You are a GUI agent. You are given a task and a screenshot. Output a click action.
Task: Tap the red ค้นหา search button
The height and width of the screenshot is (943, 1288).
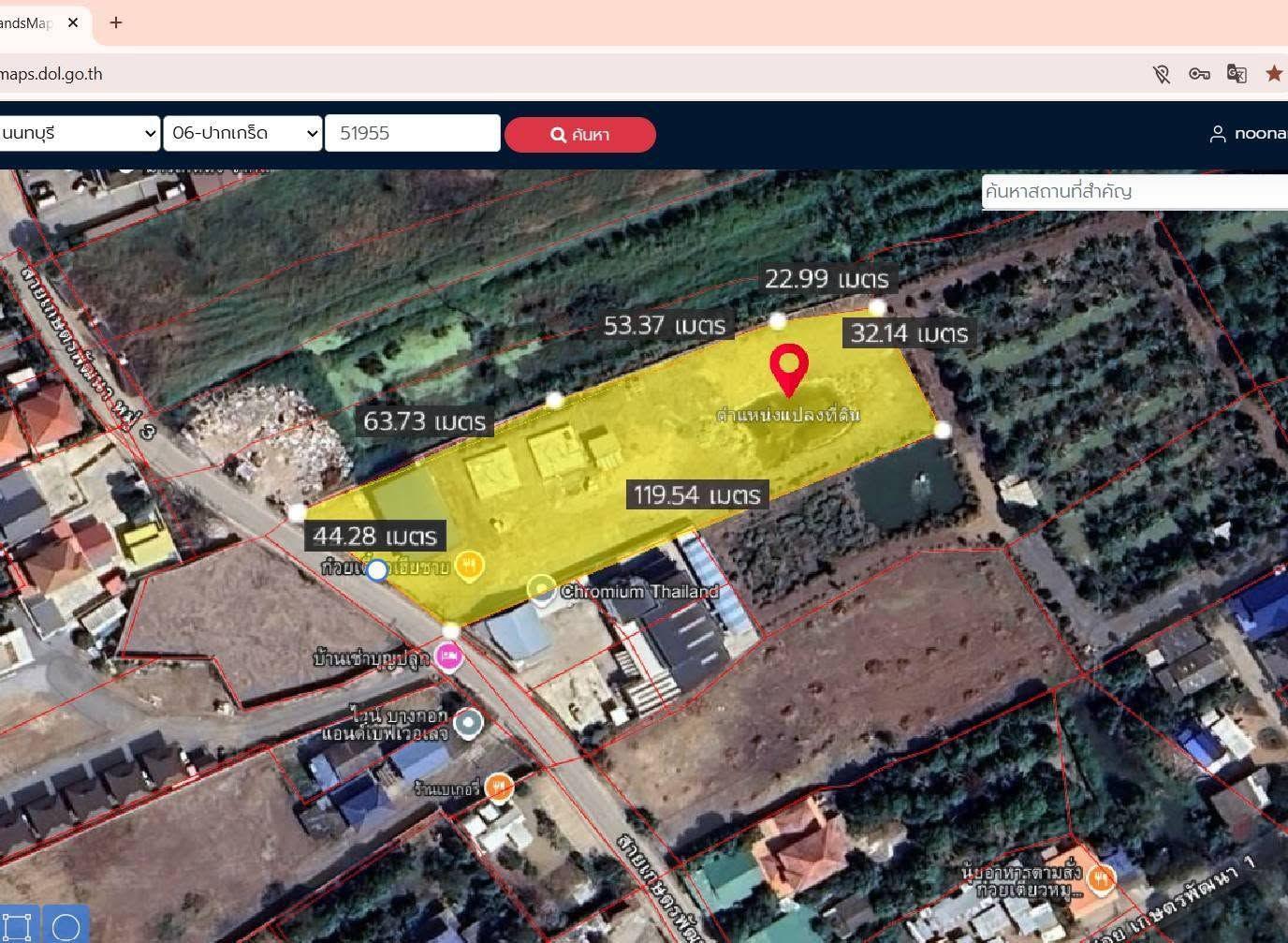579,134
